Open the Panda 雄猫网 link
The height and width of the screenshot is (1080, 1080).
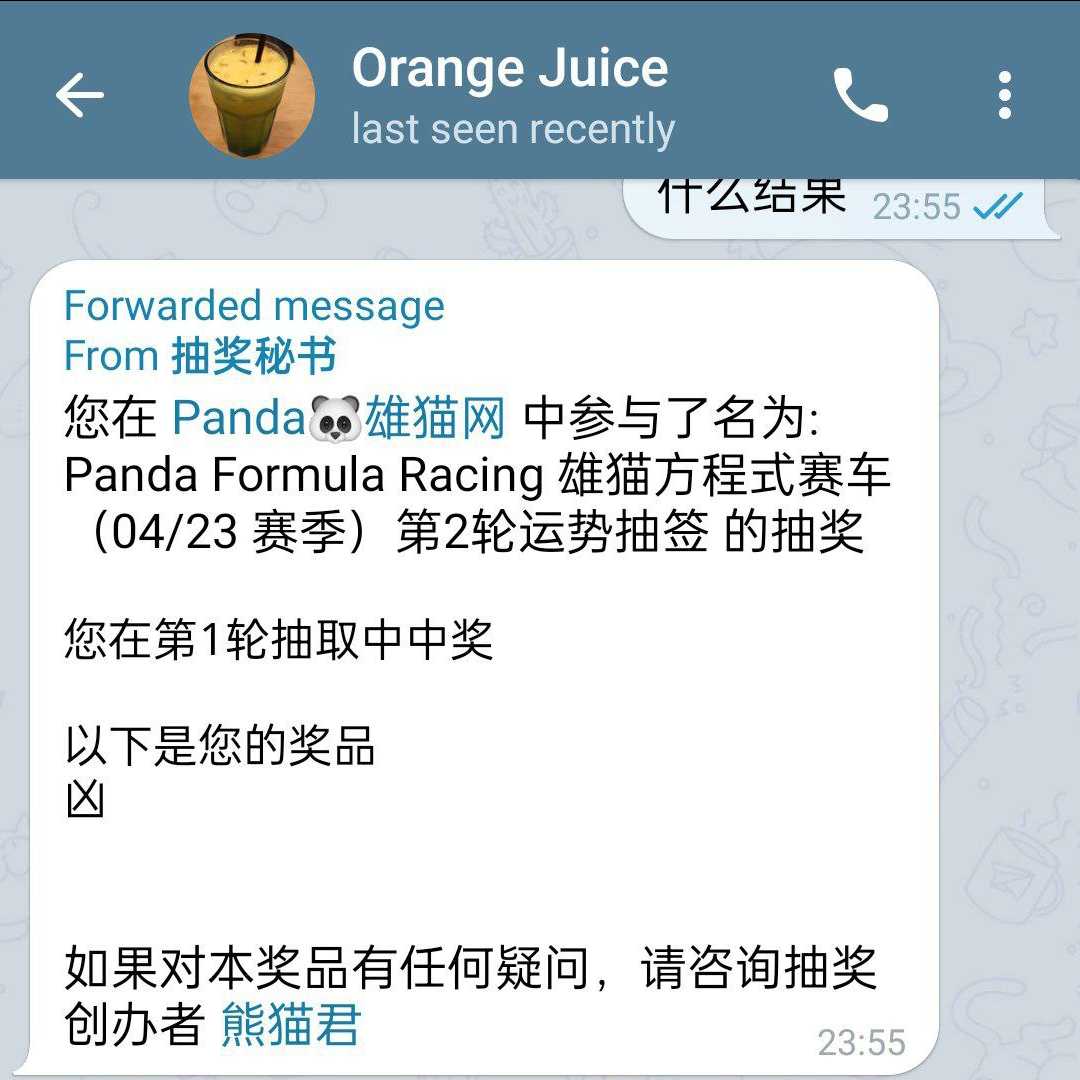[340, 418]
